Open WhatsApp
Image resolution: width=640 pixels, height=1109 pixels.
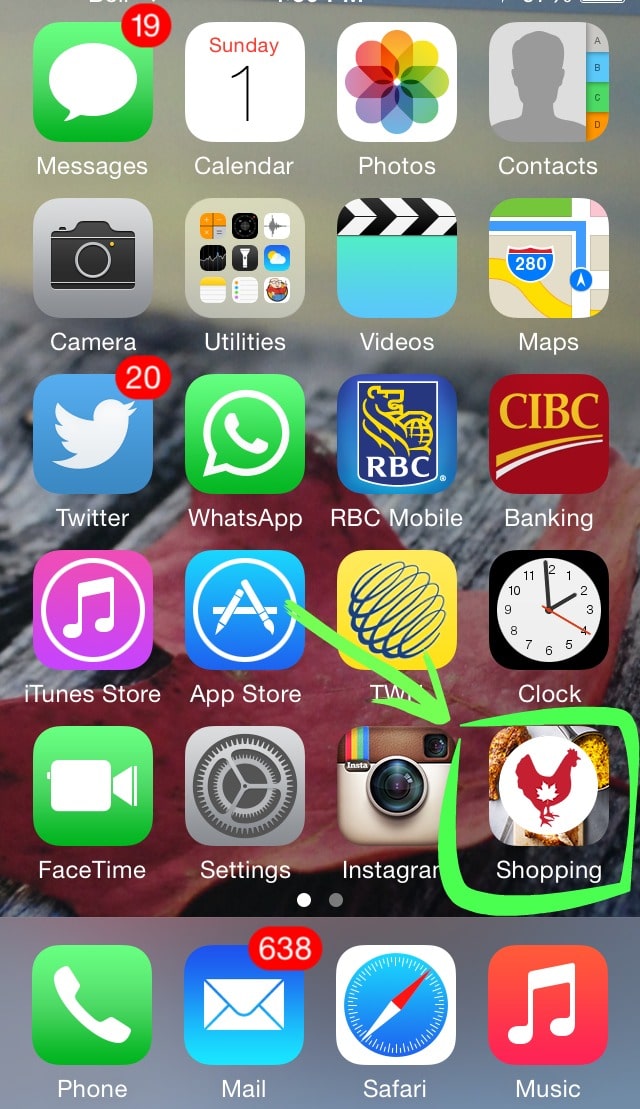click(x=245, y=434)
